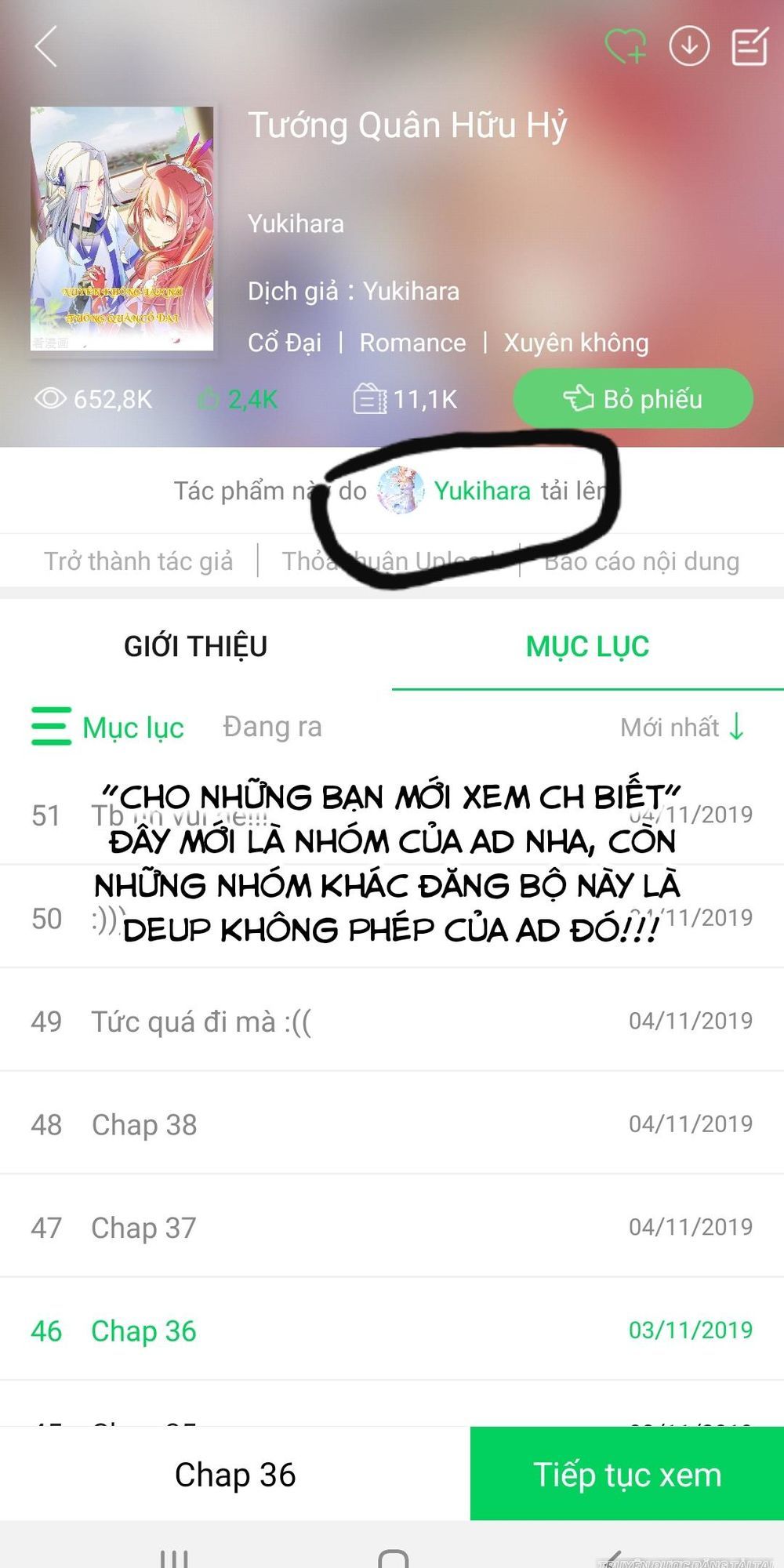Tap the Bỏ phiếu vote button
This screenshot has height=1568, width=784.
[x=633, y=398]
